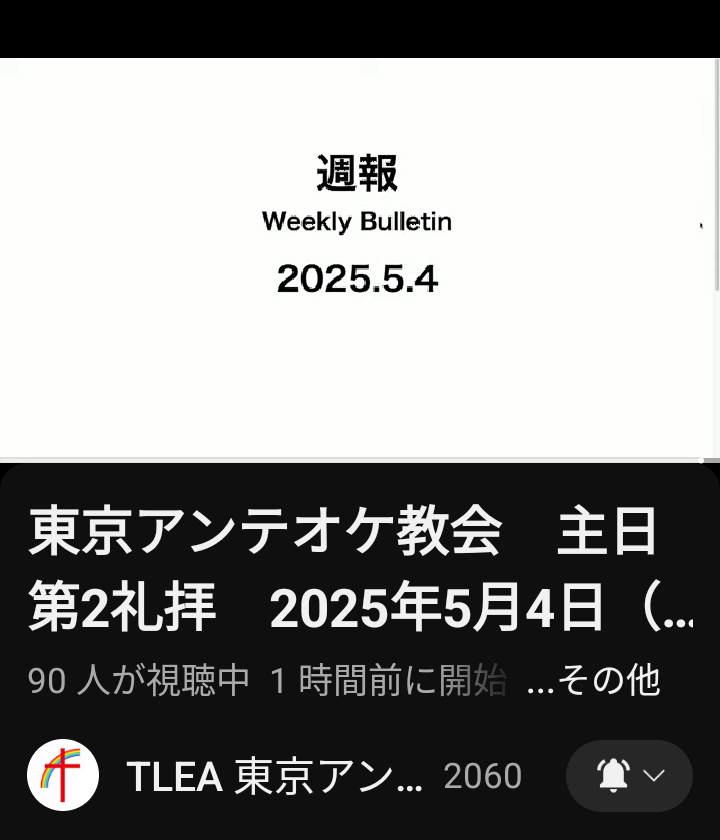Open the notification bell dropdown
Image resolution: width=720 pixels, height=840 pixels.
tap(629, 776)
